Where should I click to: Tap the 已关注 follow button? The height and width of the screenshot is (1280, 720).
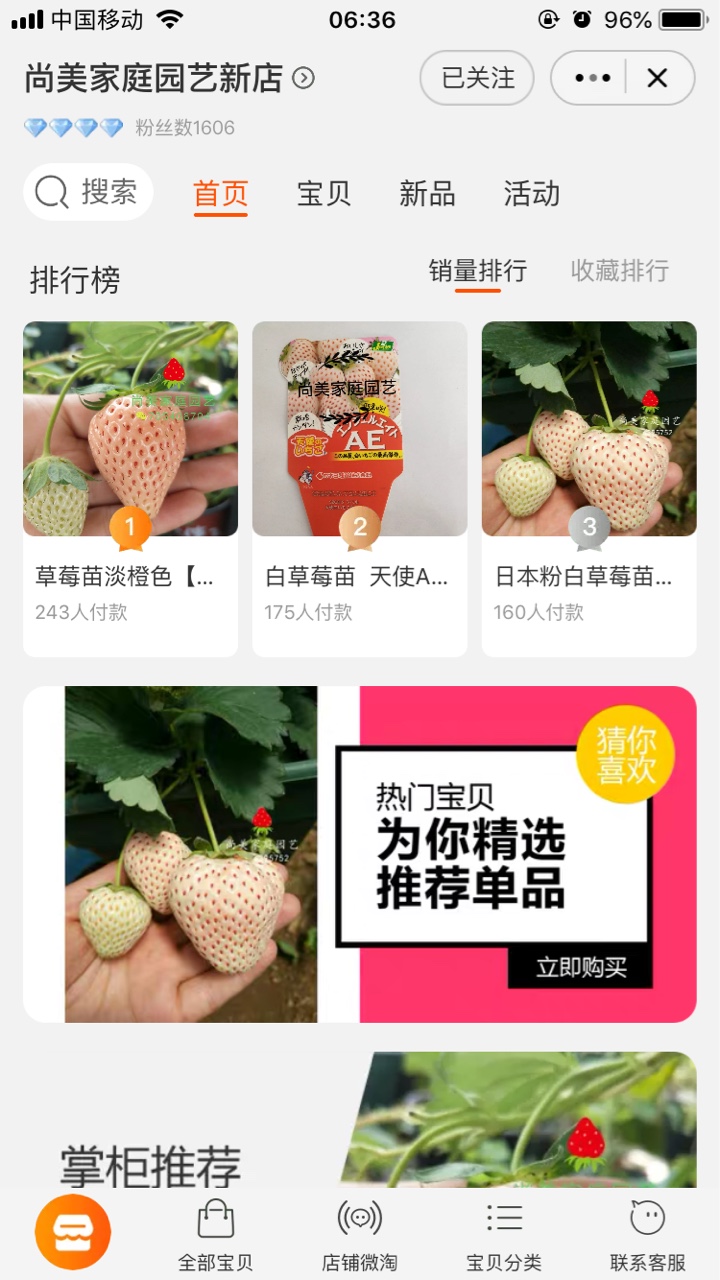tap(477, 78)
